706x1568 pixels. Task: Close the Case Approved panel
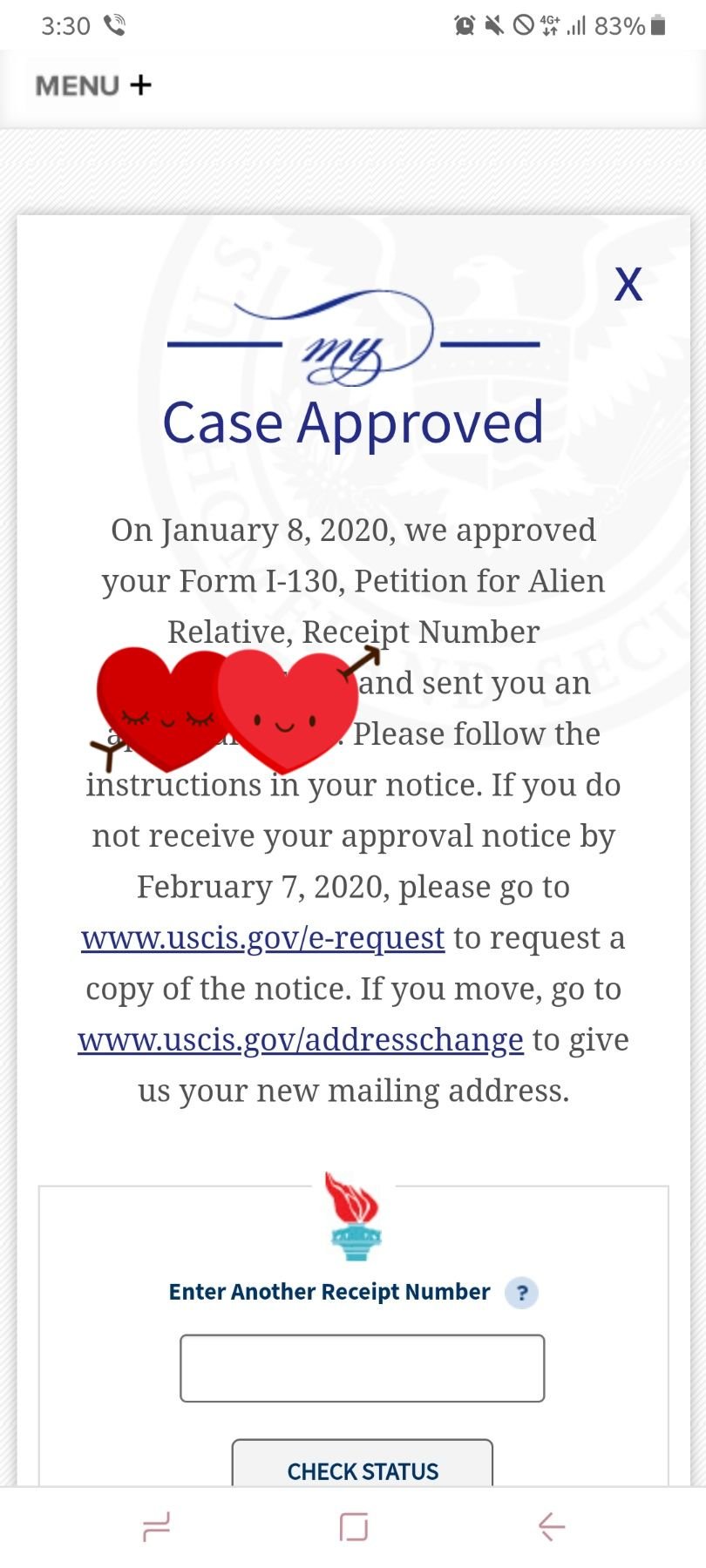click(628, 285)
